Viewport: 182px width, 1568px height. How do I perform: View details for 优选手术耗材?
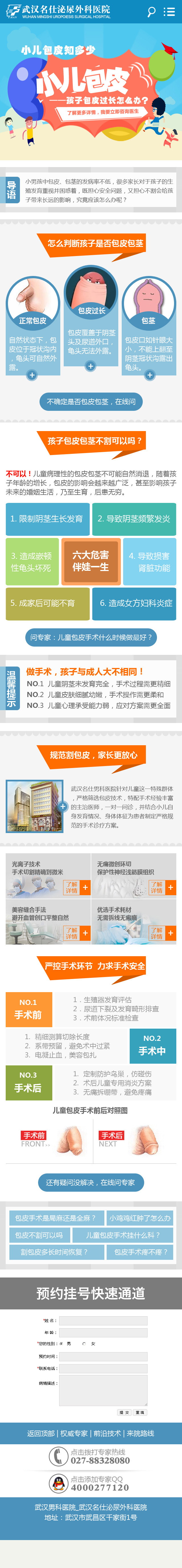point(156,932)
